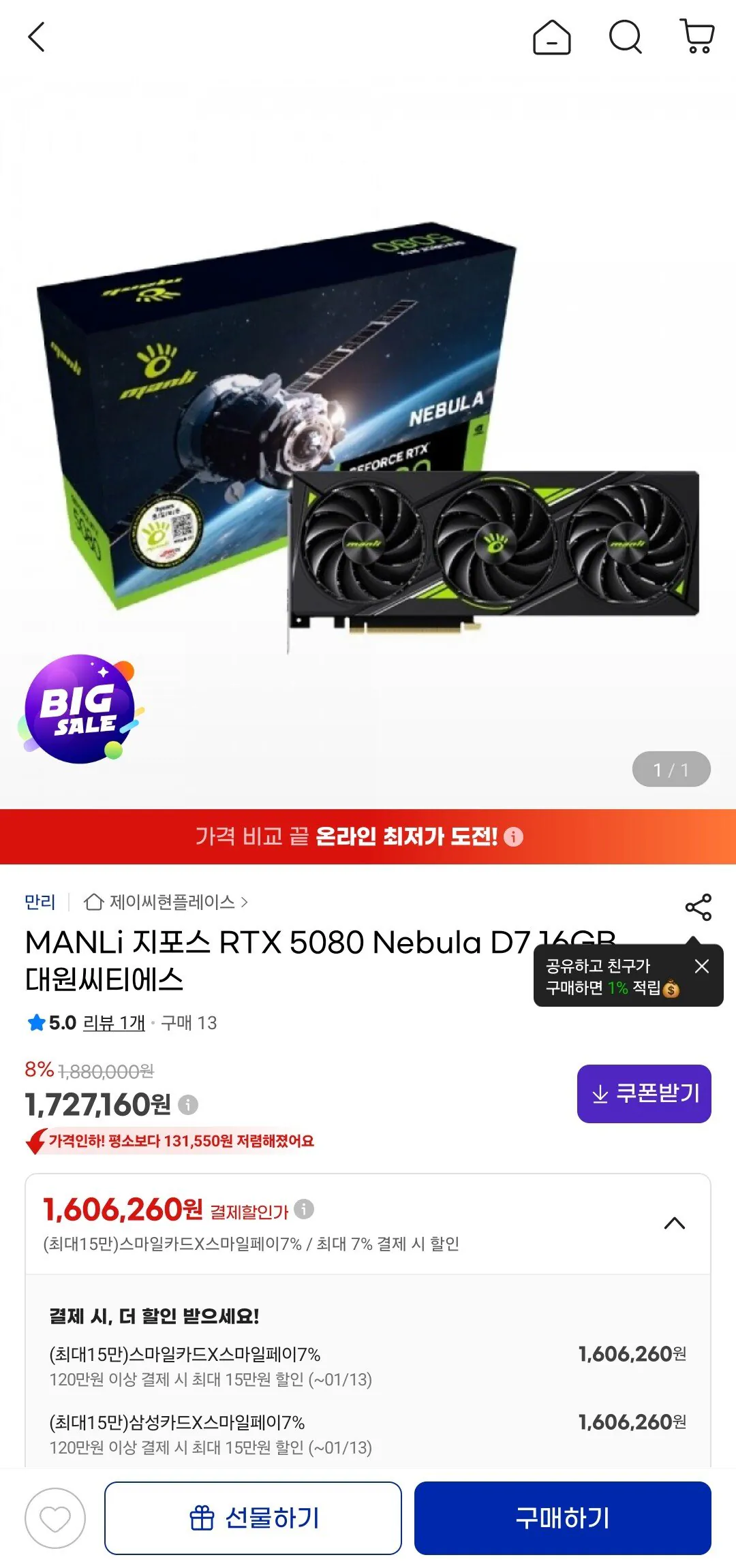The width and height of the screenshot is (736, 1568).
Task: Open the 리뷰 1개 reviews link
Action: tap(113, 1022)
